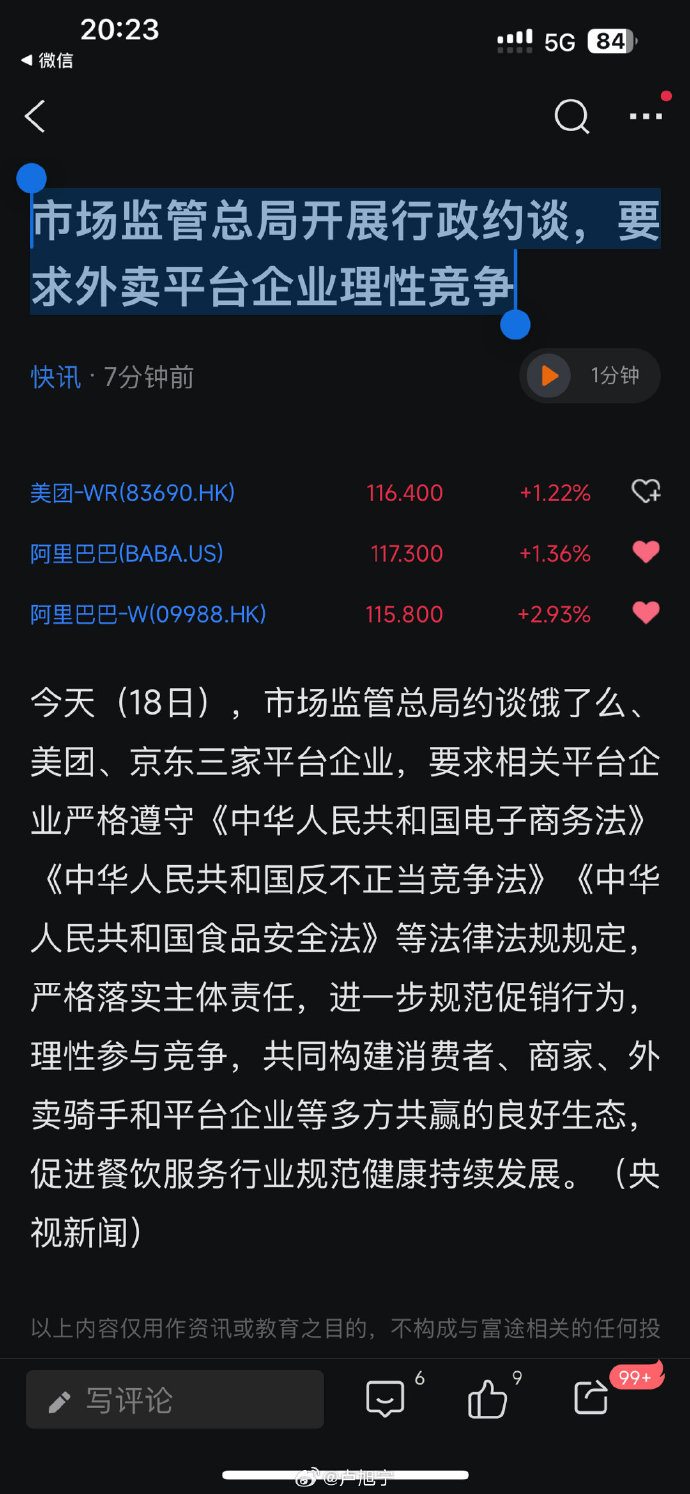Like this news article
Screen dimensions: 690x1494
pos(487,1400)
